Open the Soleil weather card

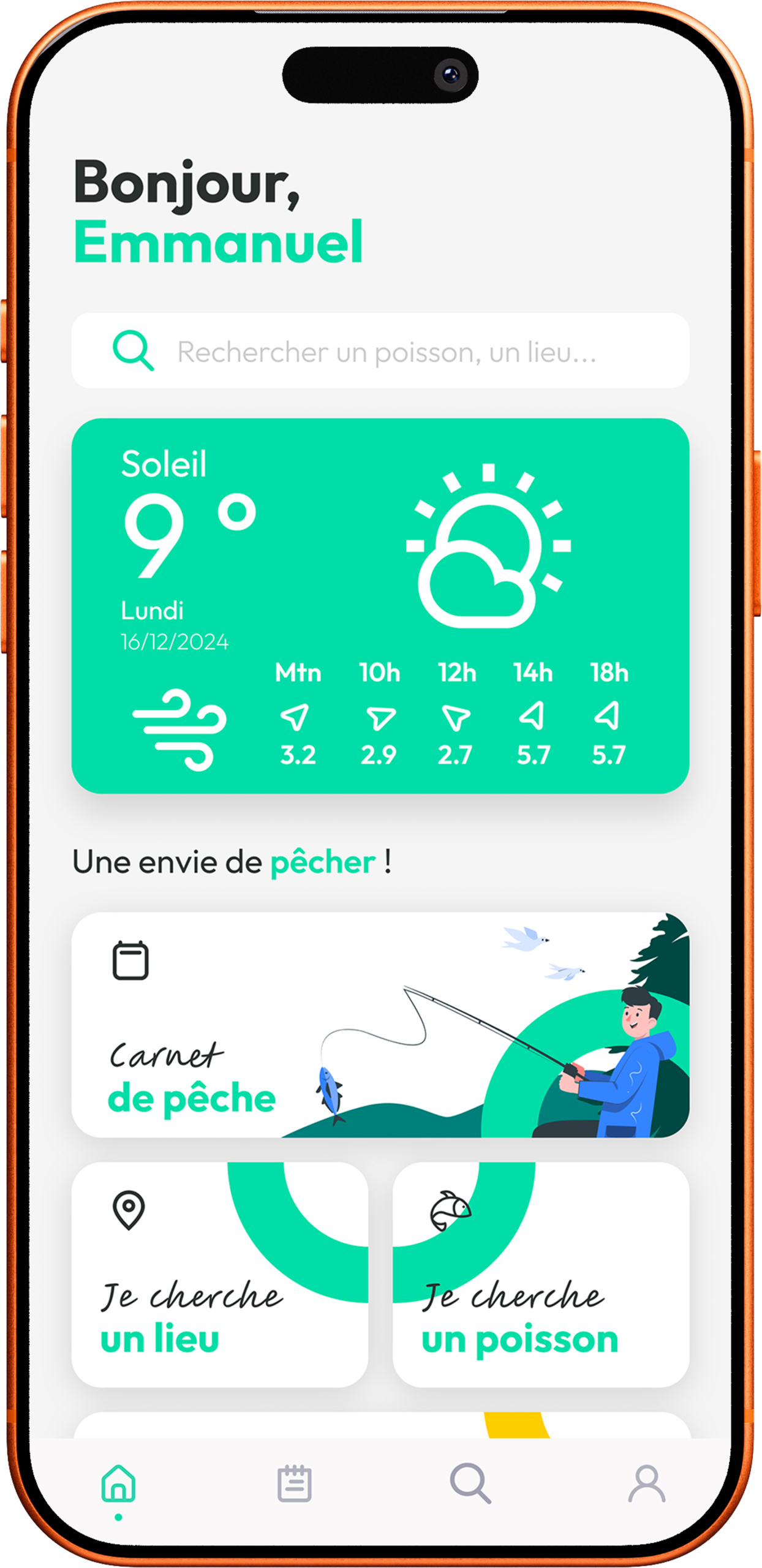coord(380,605)
